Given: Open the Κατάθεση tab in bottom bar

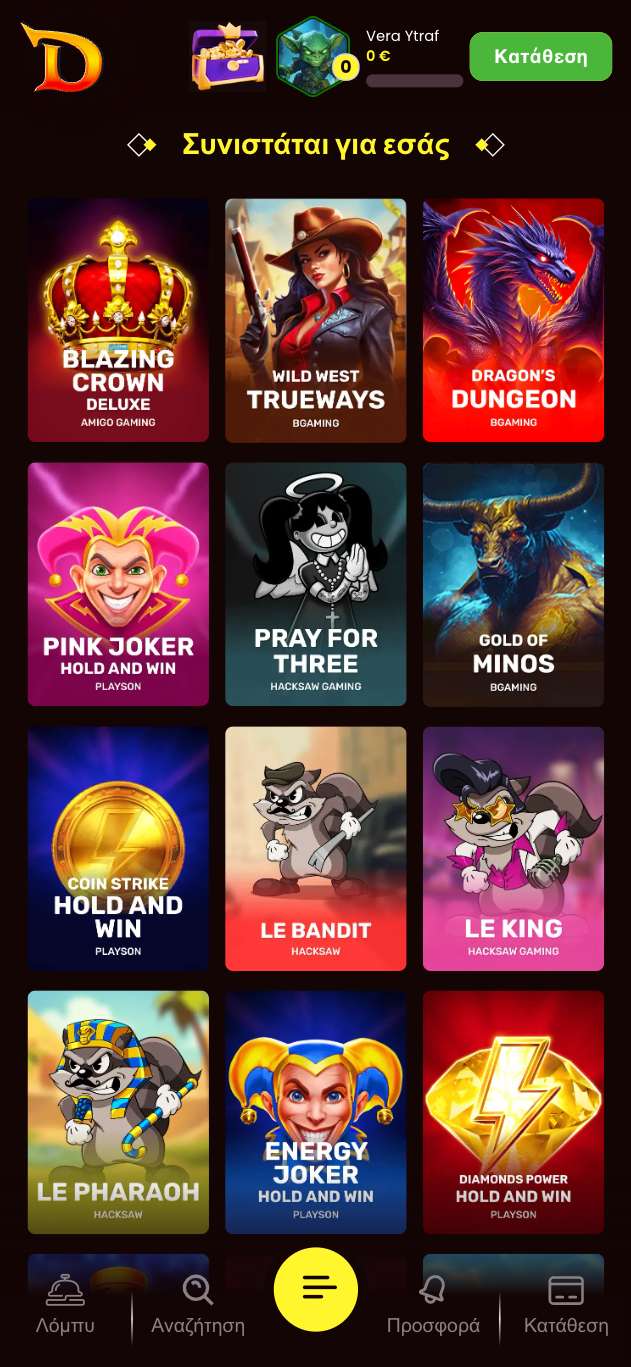Looking at the screenshot, I should click(566, 1305).
